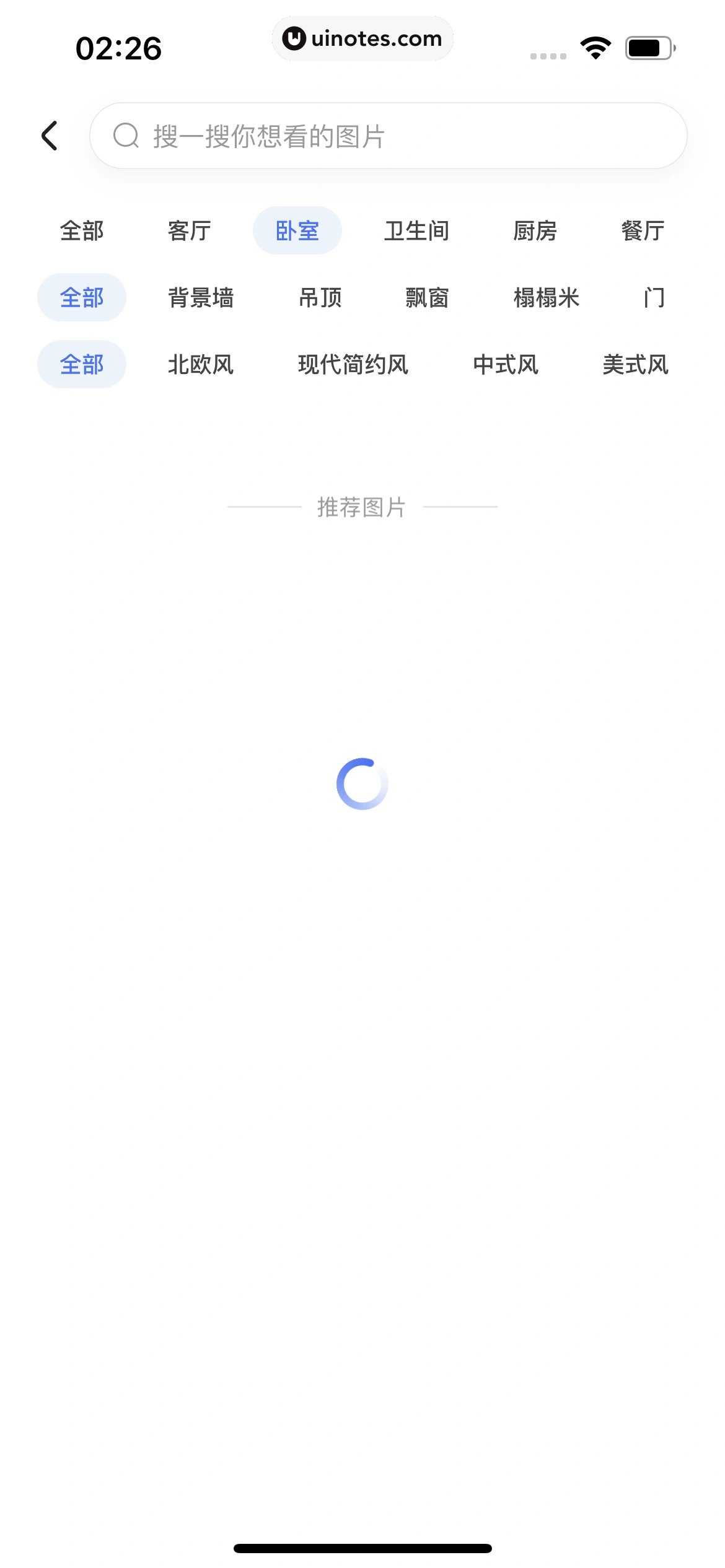Select the 美式风 style option
Viewport: 725px width, 1568px height.
click(x=636, y=365)
